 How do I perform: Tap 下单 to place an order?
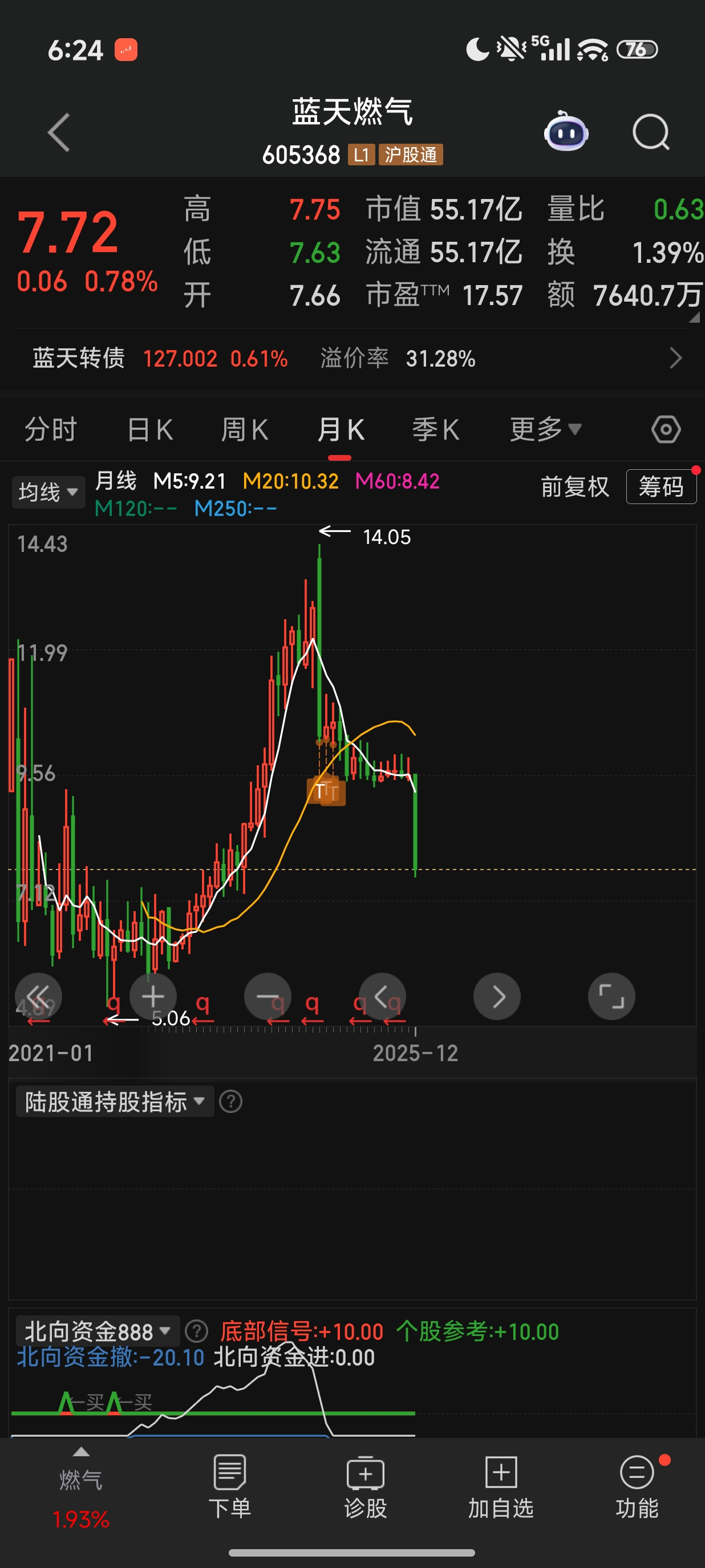click(229, 1486)
